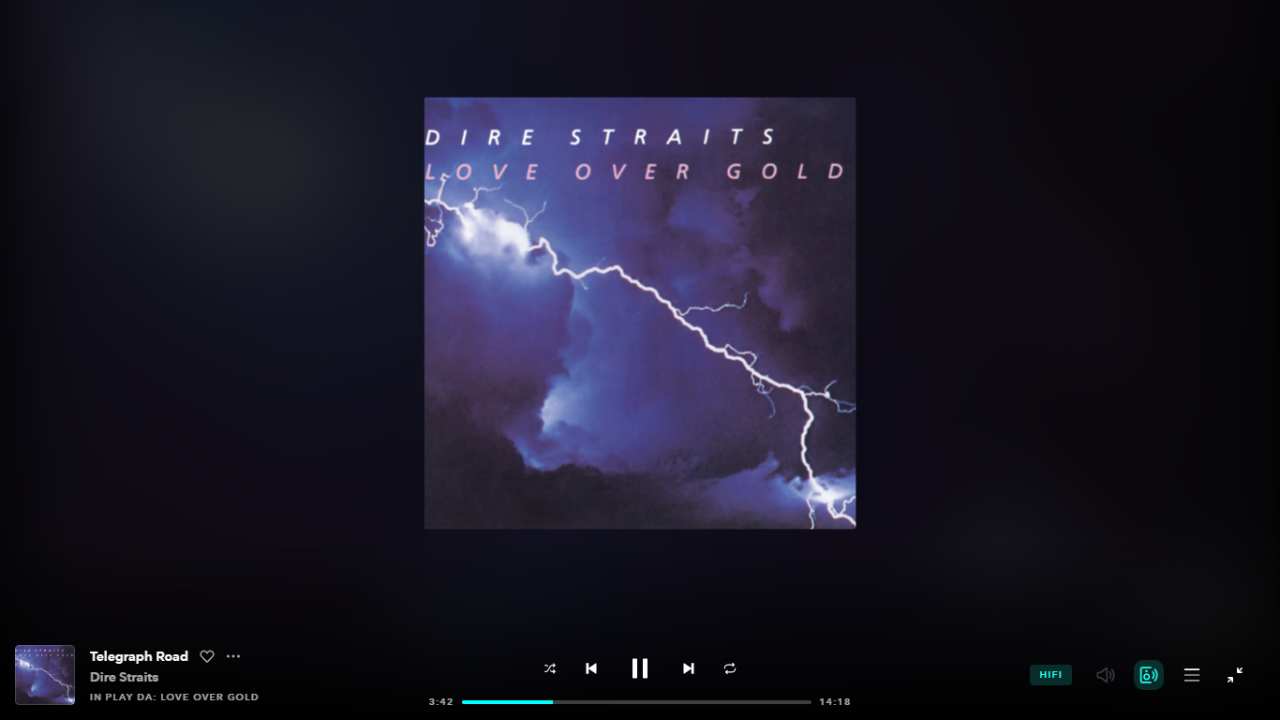
Task: Open the HIFI audio quality setting
Action: tap(1050, 675)
